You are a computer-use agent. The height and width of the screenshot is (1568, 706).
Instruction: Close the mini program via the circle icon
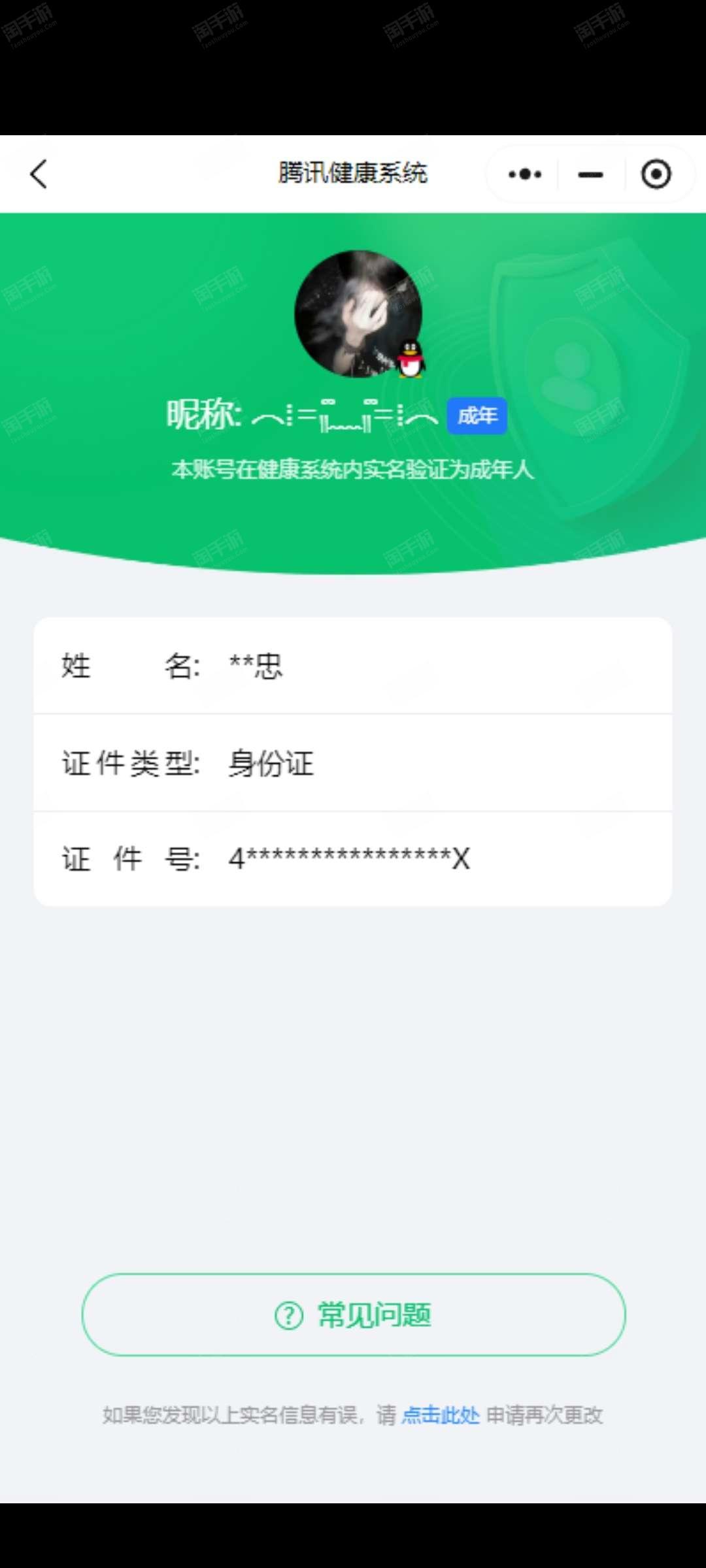click(x=656, y=174)
